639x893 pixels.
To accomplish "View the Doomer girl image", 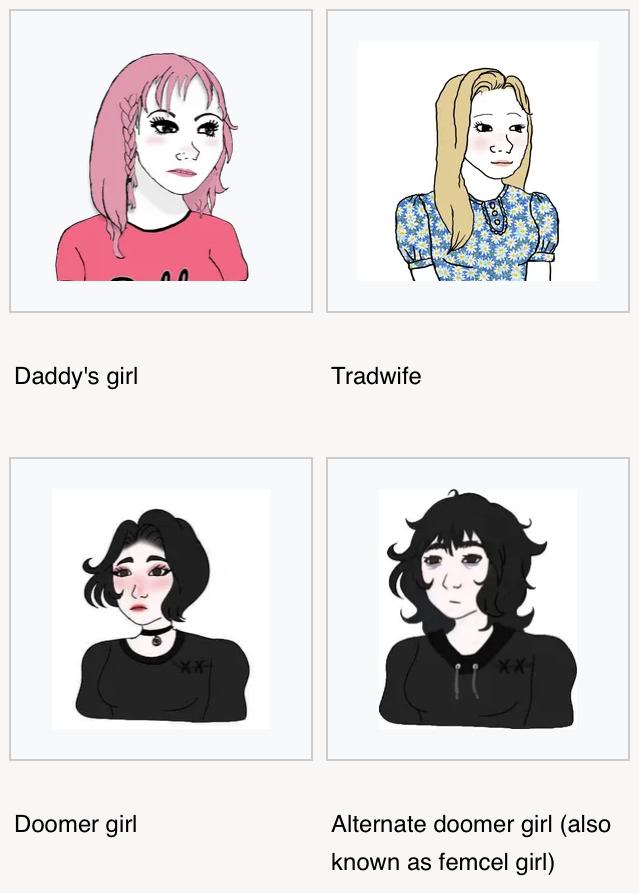I will pos(160,608).
